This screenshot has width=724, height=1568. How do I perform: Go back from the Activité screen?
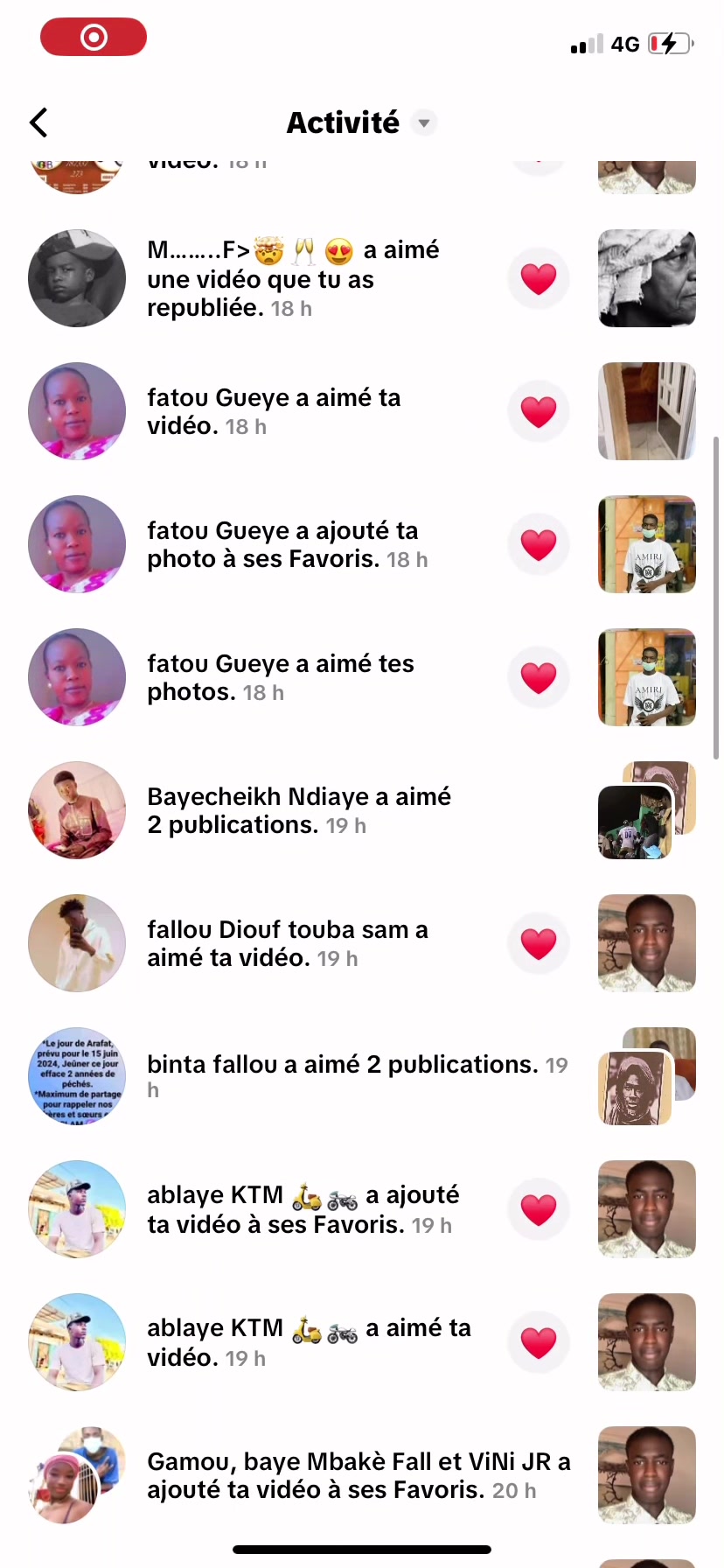[x=38, y=122]
